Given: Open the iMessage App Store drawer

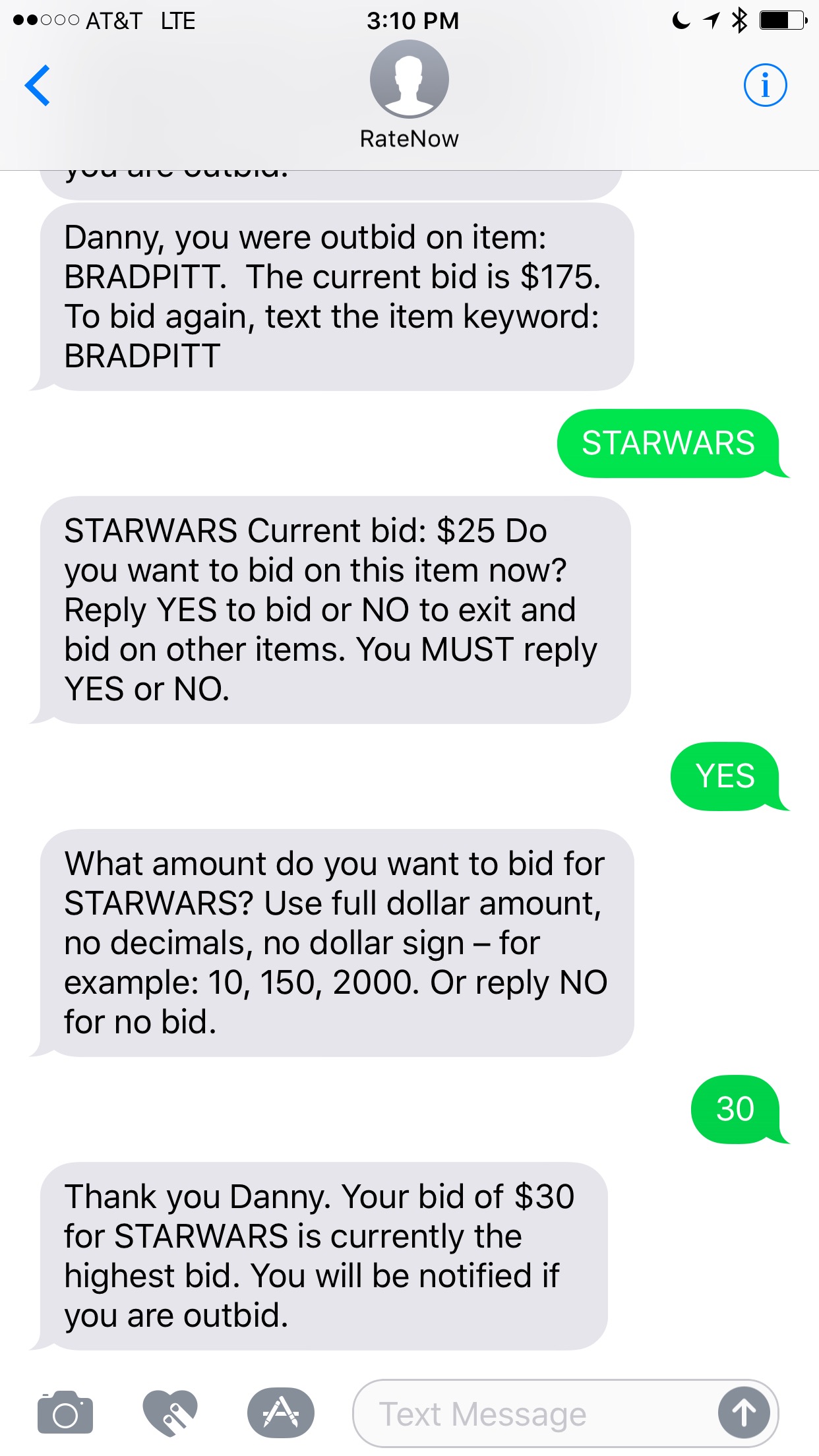Looking at the screenshot, I should coord(281,1412).
